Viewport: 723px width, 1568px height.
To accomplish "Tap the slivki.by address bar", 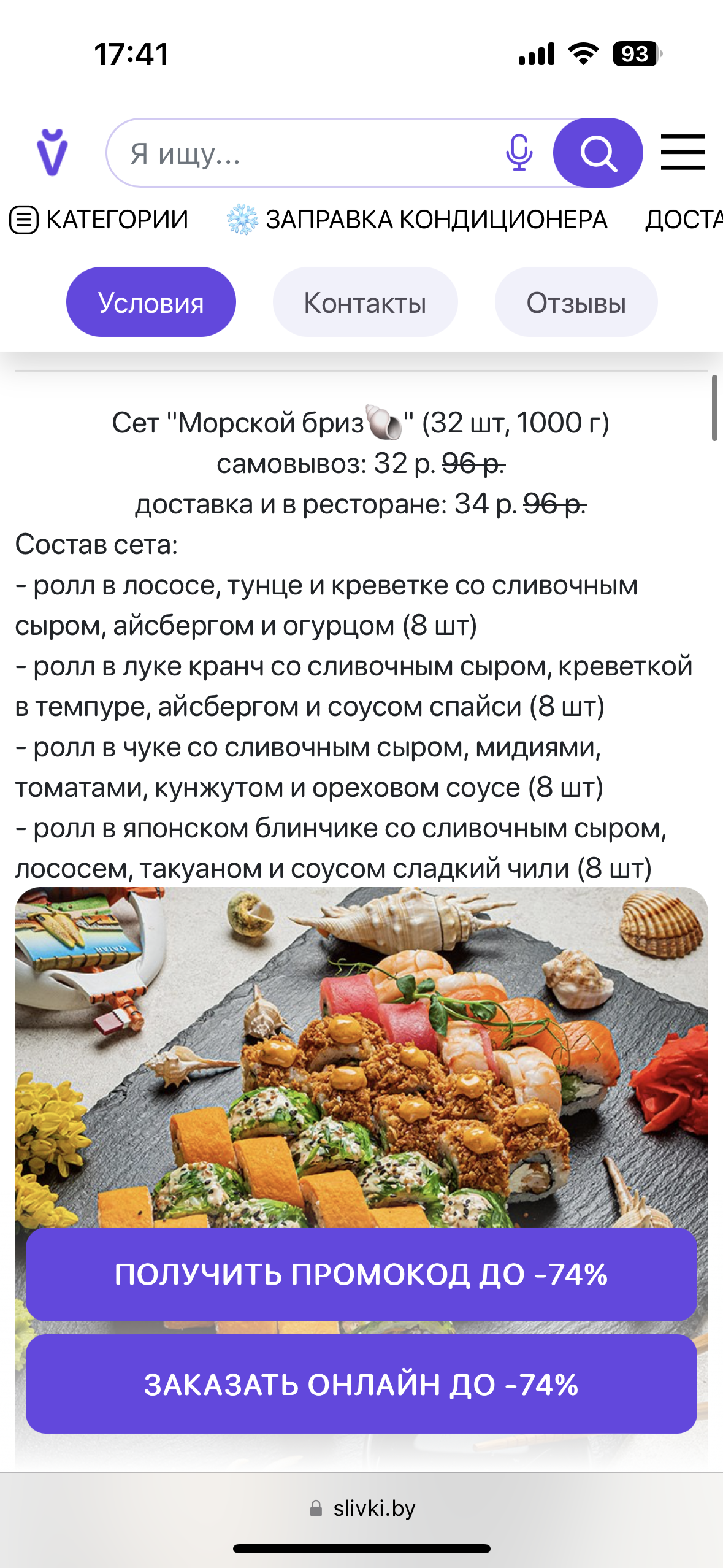I will point(362,1508).
